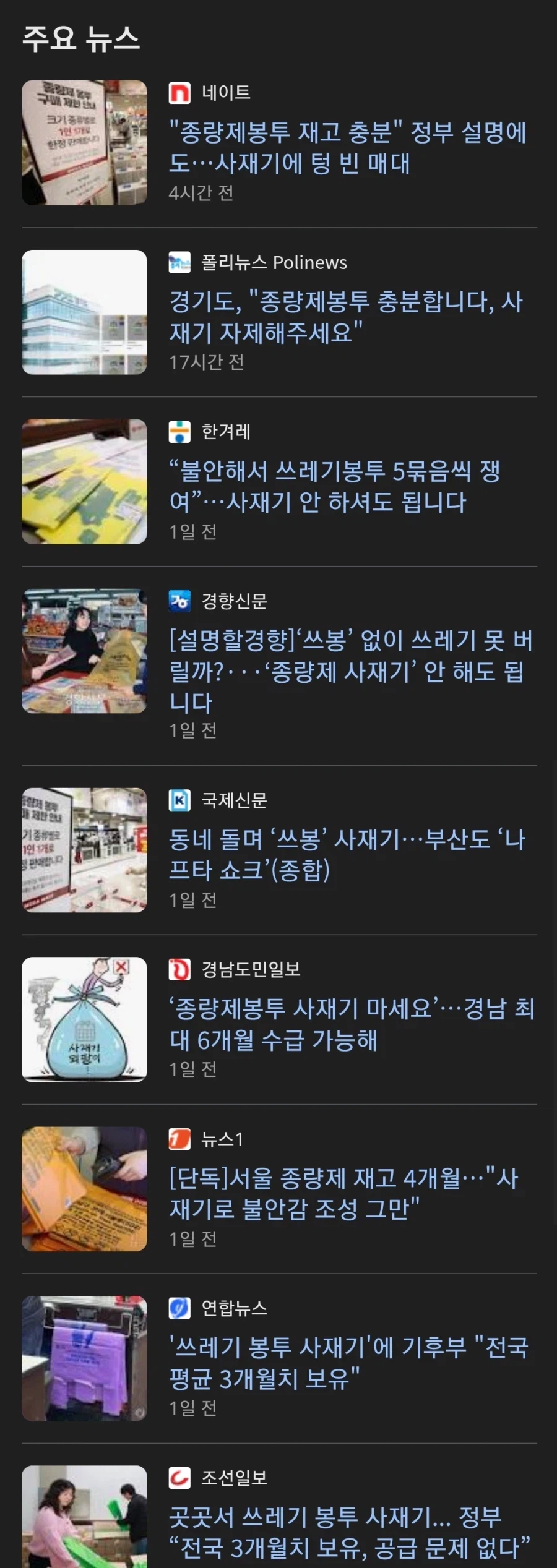This screenshot has width=557, height=1568.
Task: Select the 폴리뉴스 Polinews source icon
Action: pos(179,263)
